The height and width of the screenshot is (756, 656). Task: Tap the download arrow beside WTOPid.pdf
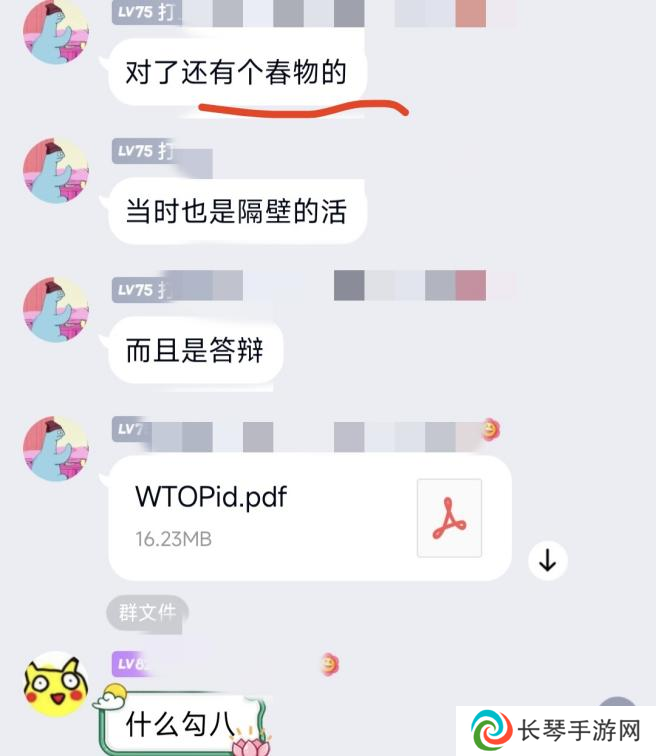pos(547,560)
